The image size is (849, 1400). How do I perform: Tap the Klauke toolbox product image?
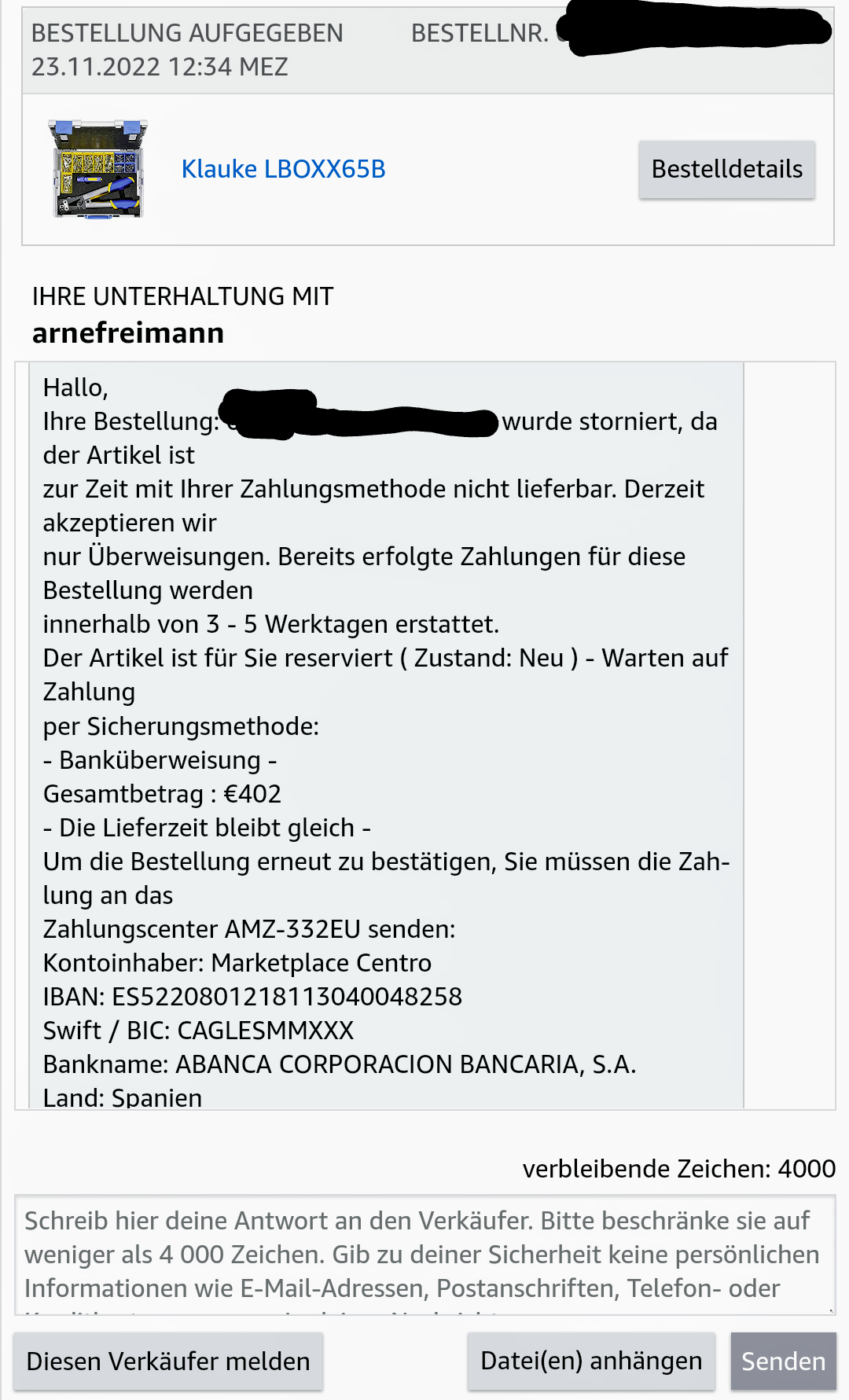click(98, 169)
